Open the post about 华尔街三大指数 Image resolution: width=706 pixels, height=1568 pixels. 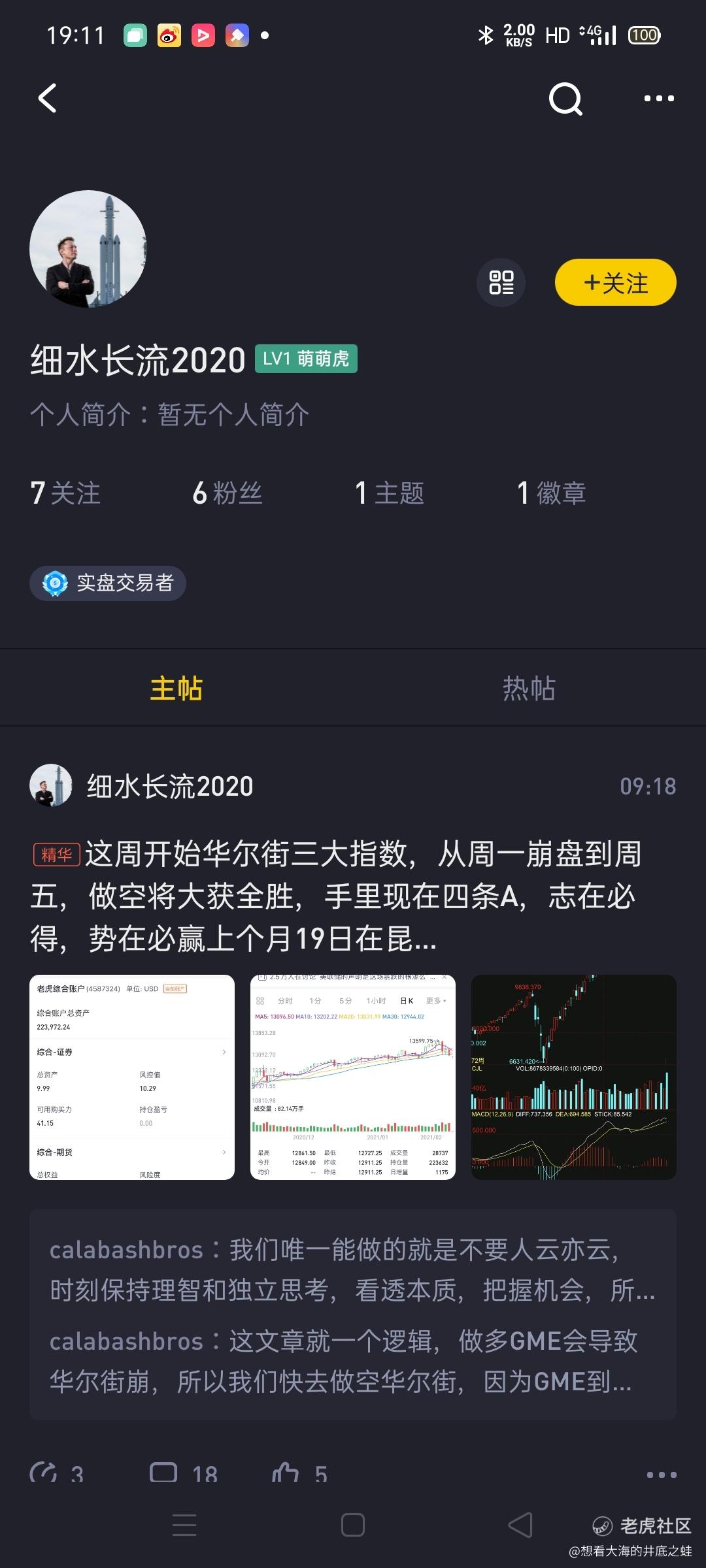(337, 896)
